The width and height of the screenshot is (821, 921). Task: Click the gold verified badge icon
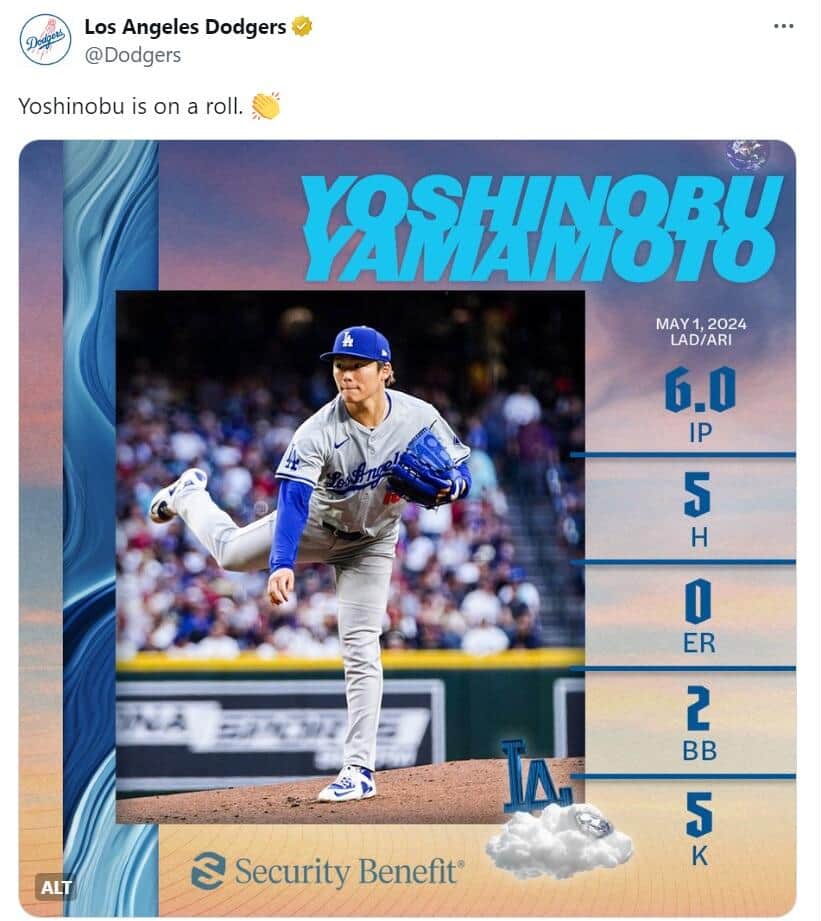click(x=299, y=26)
